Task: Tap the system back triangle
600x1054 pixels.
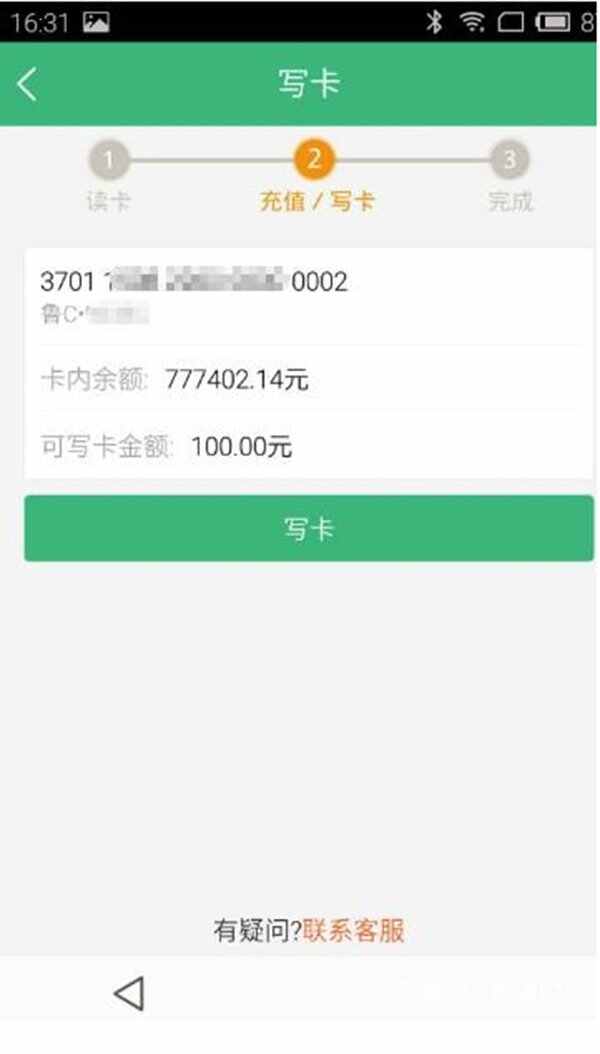Action: pyautogui.click(x=129, y=994)
